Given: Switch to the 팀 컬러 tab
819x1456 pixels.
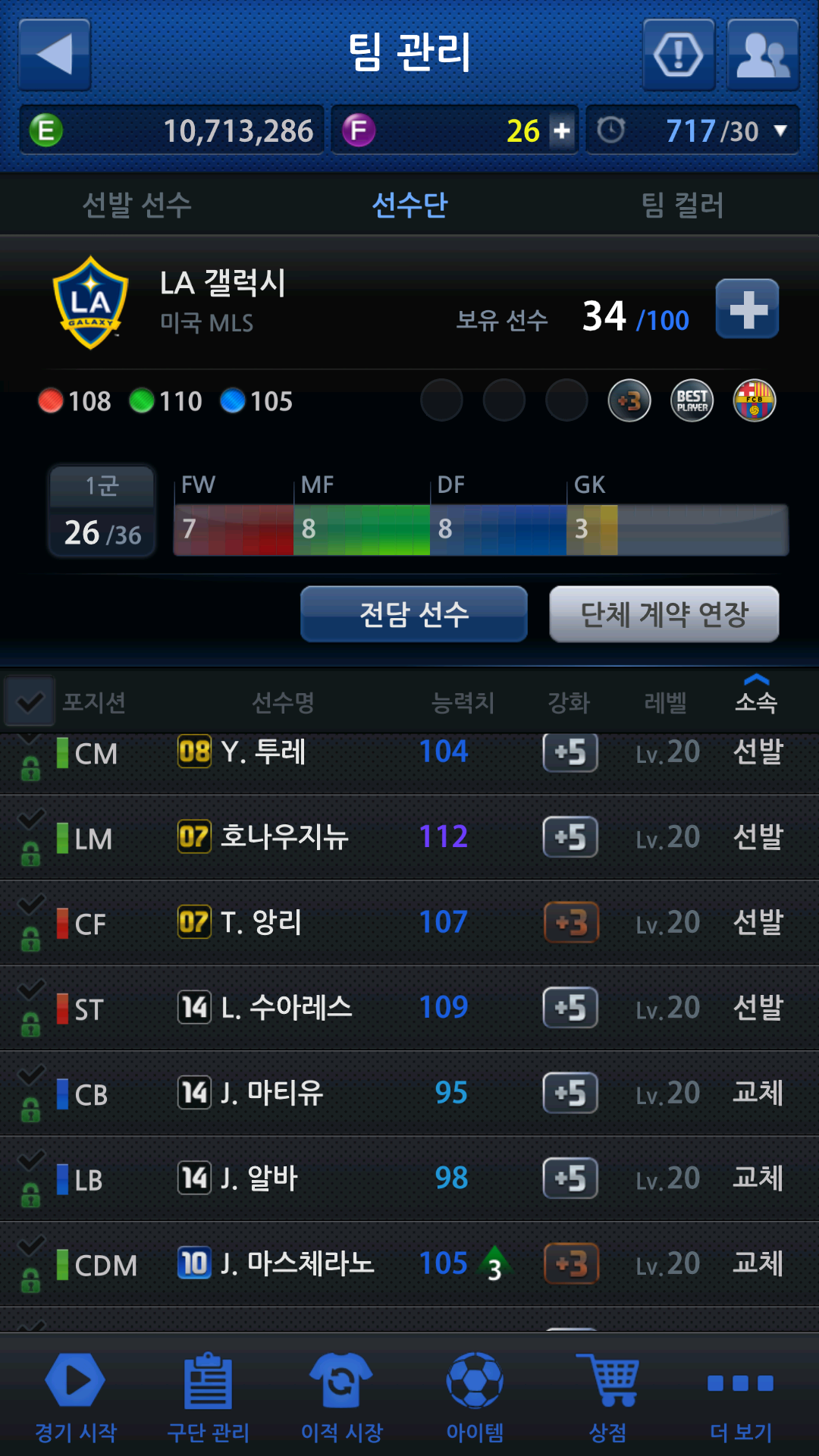Looking at the screenshot, I should (x=682, y=205).
